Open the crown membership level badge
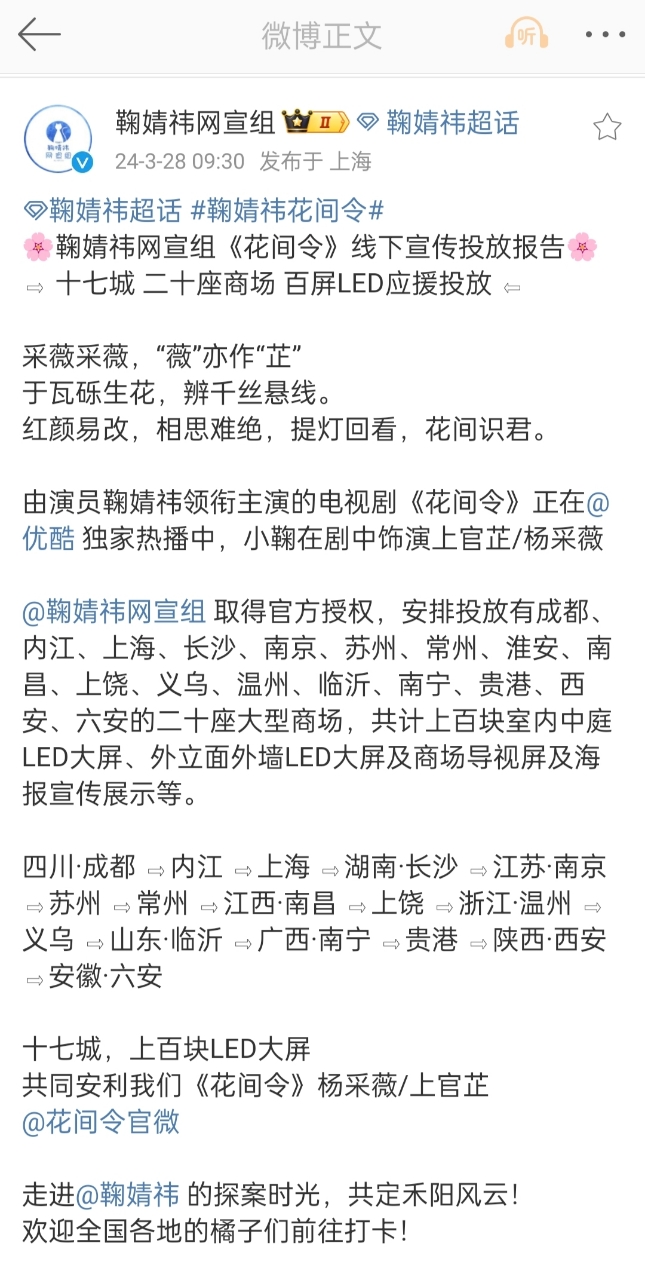 pos(315,123)
